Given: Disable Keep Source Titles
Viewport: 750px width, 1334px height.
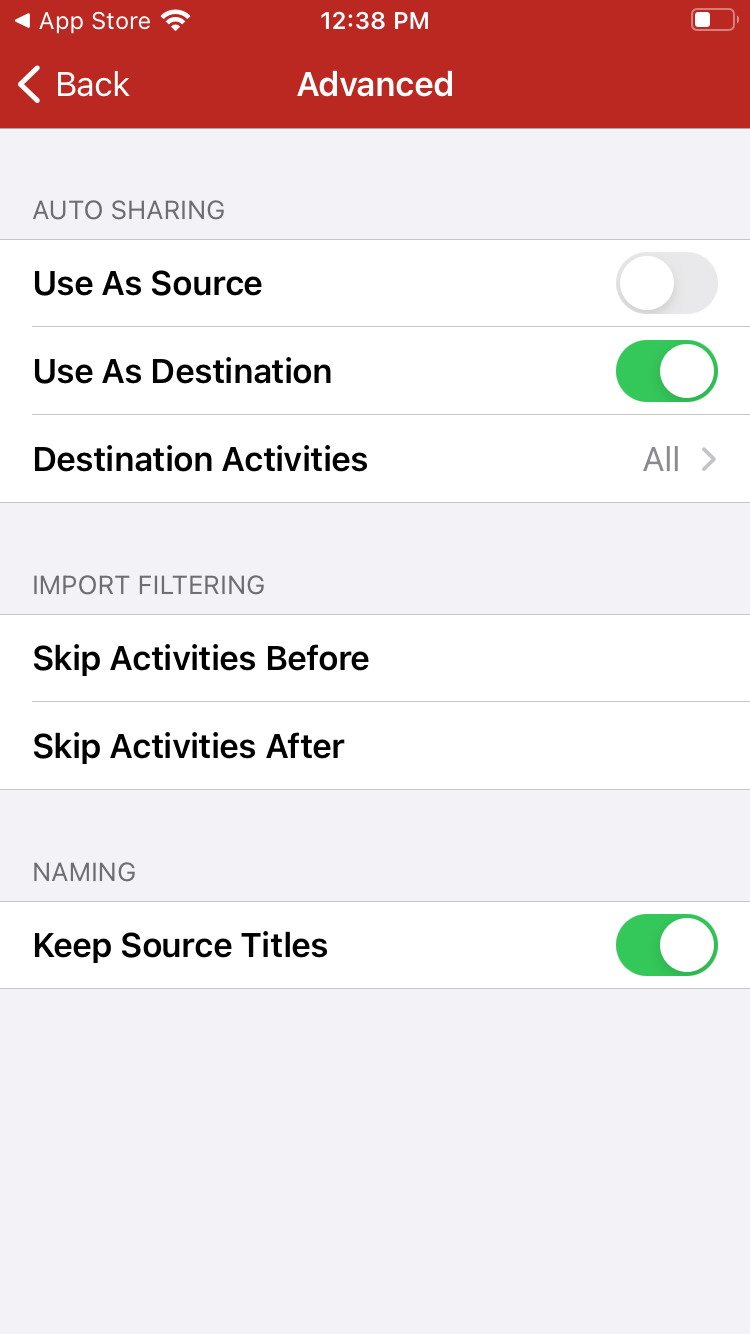Looking at the screenshot, I should pos(667,945).
